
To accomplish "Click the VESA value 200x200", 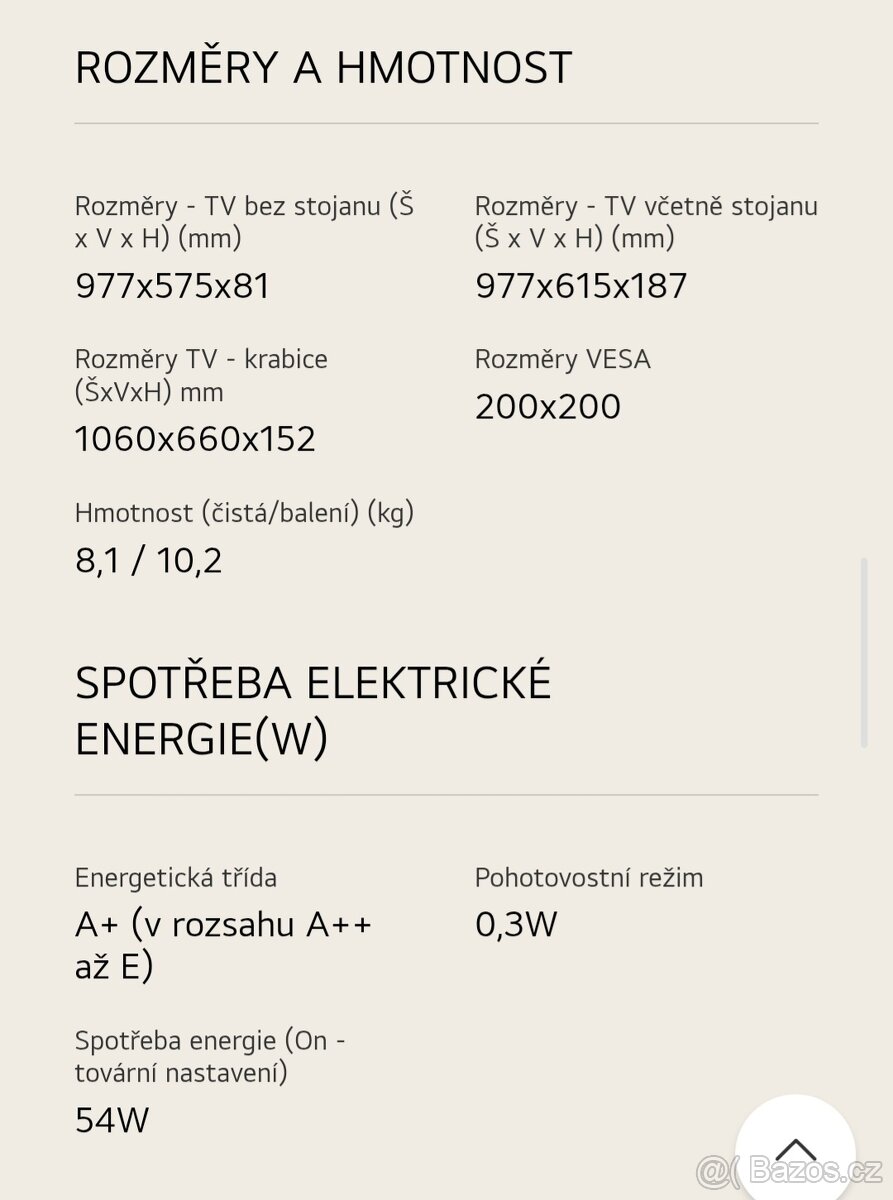I will 547,406.
